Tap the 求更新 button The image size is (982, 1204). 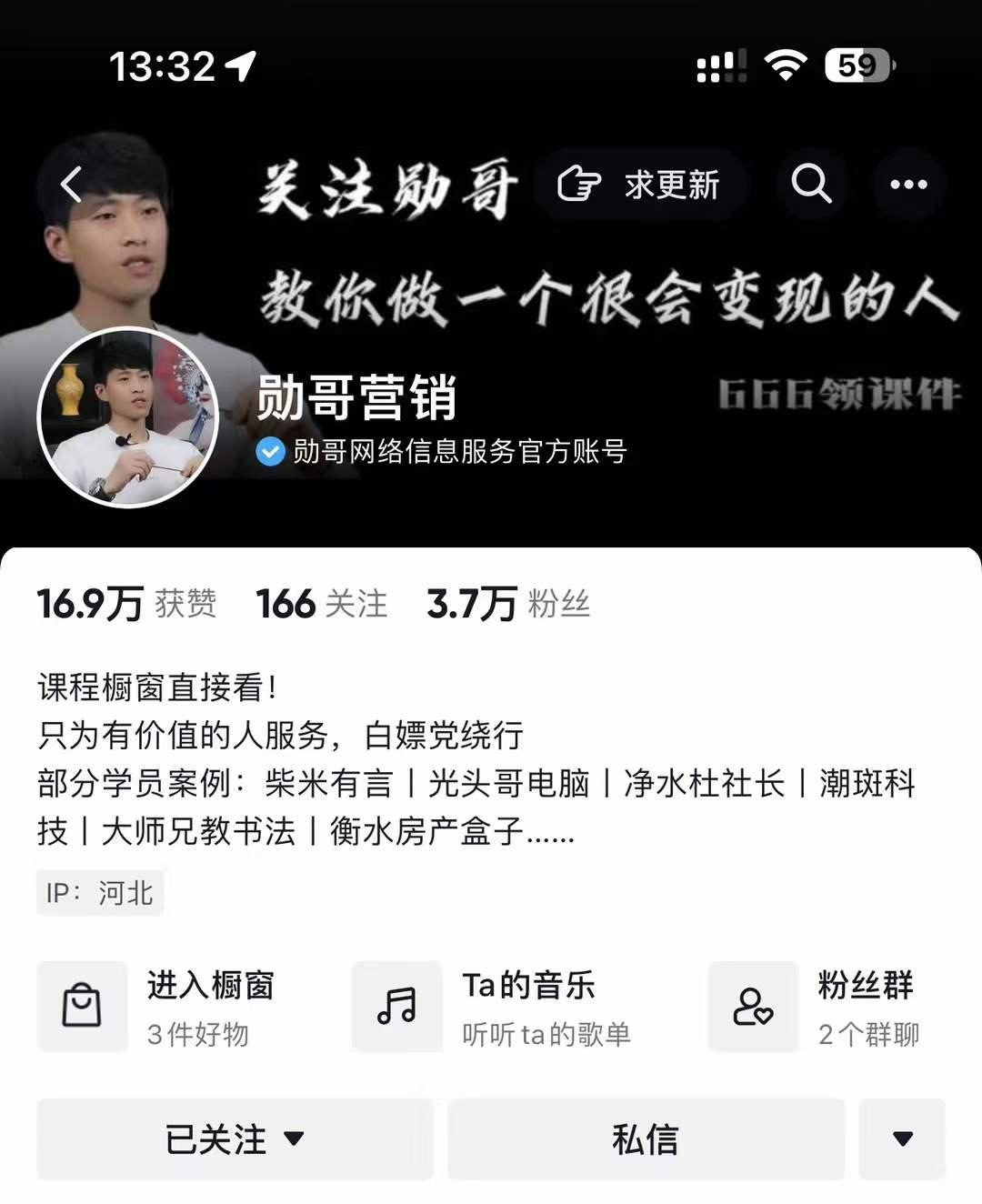(641, 185)
